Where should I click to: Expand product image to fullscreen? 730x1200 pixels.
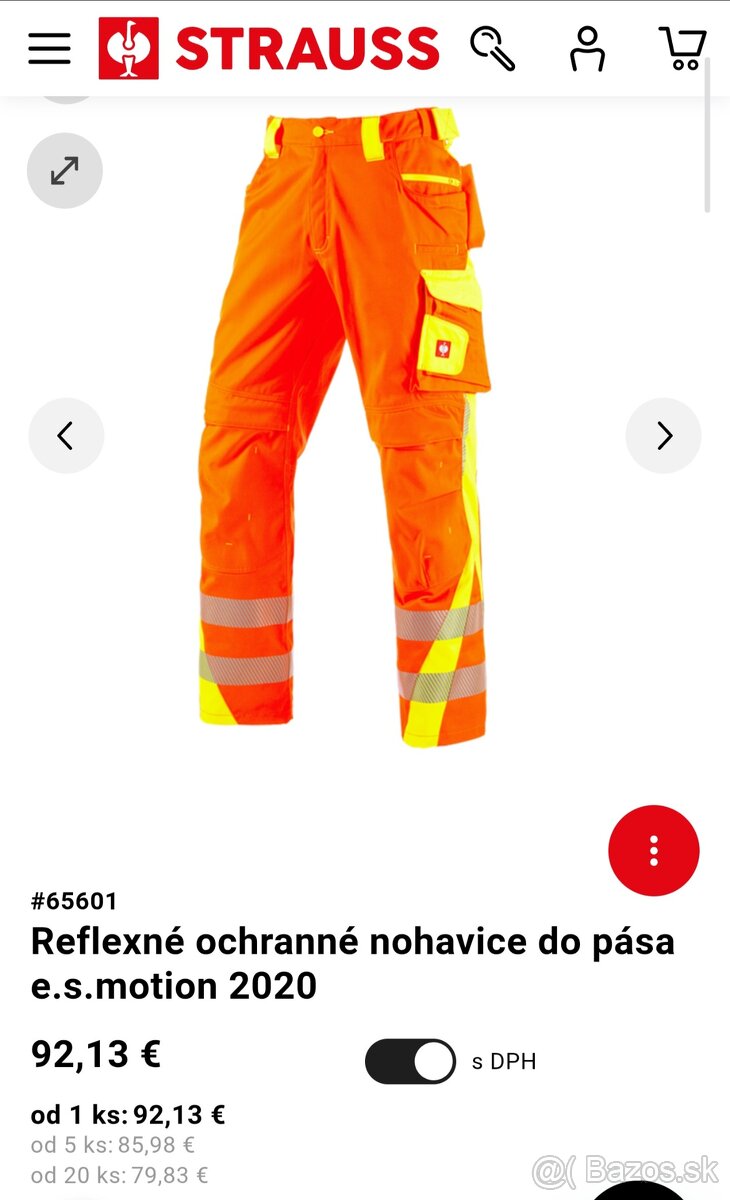pos(65,171)
